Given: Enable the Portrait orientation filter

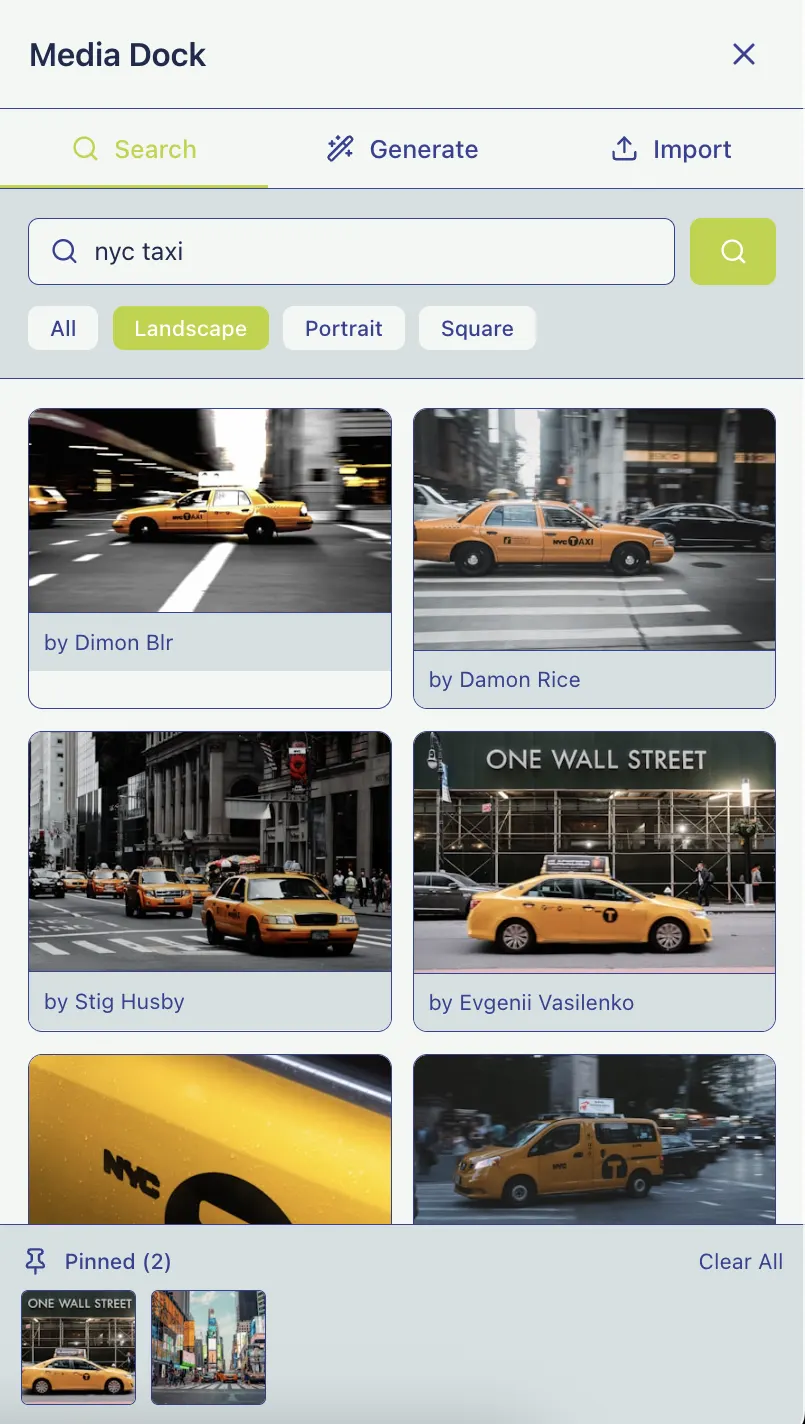Looking at the screenshot, I should (343, 328).
